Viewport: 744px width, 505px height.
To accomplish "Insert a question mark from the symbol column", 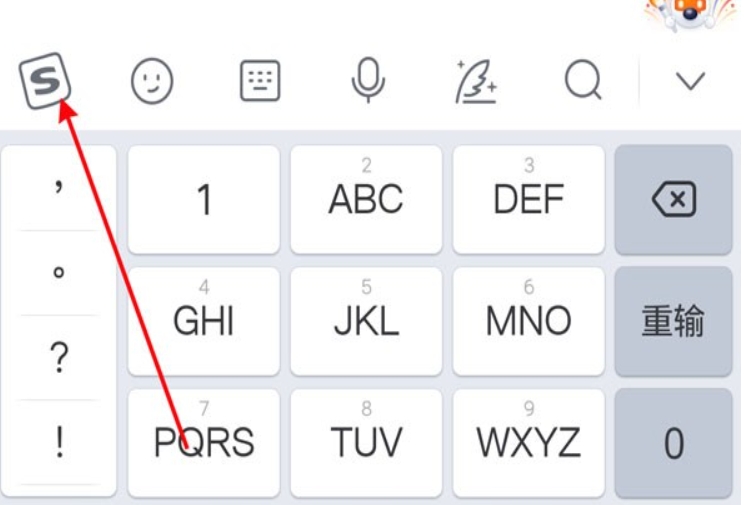I will pos(59,359).
